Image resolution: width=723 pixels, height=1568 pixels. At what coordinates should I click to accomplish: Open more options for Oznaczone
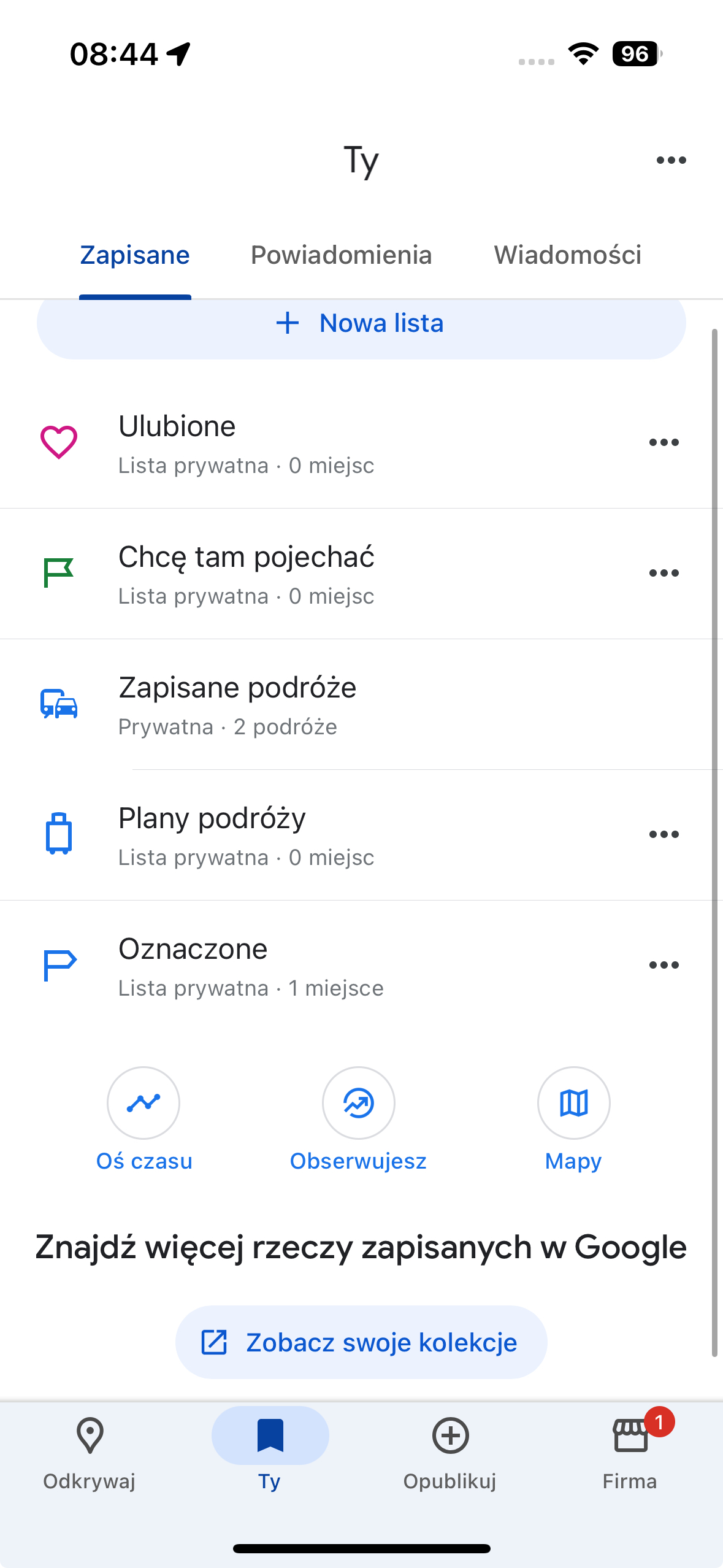point(664,965)
